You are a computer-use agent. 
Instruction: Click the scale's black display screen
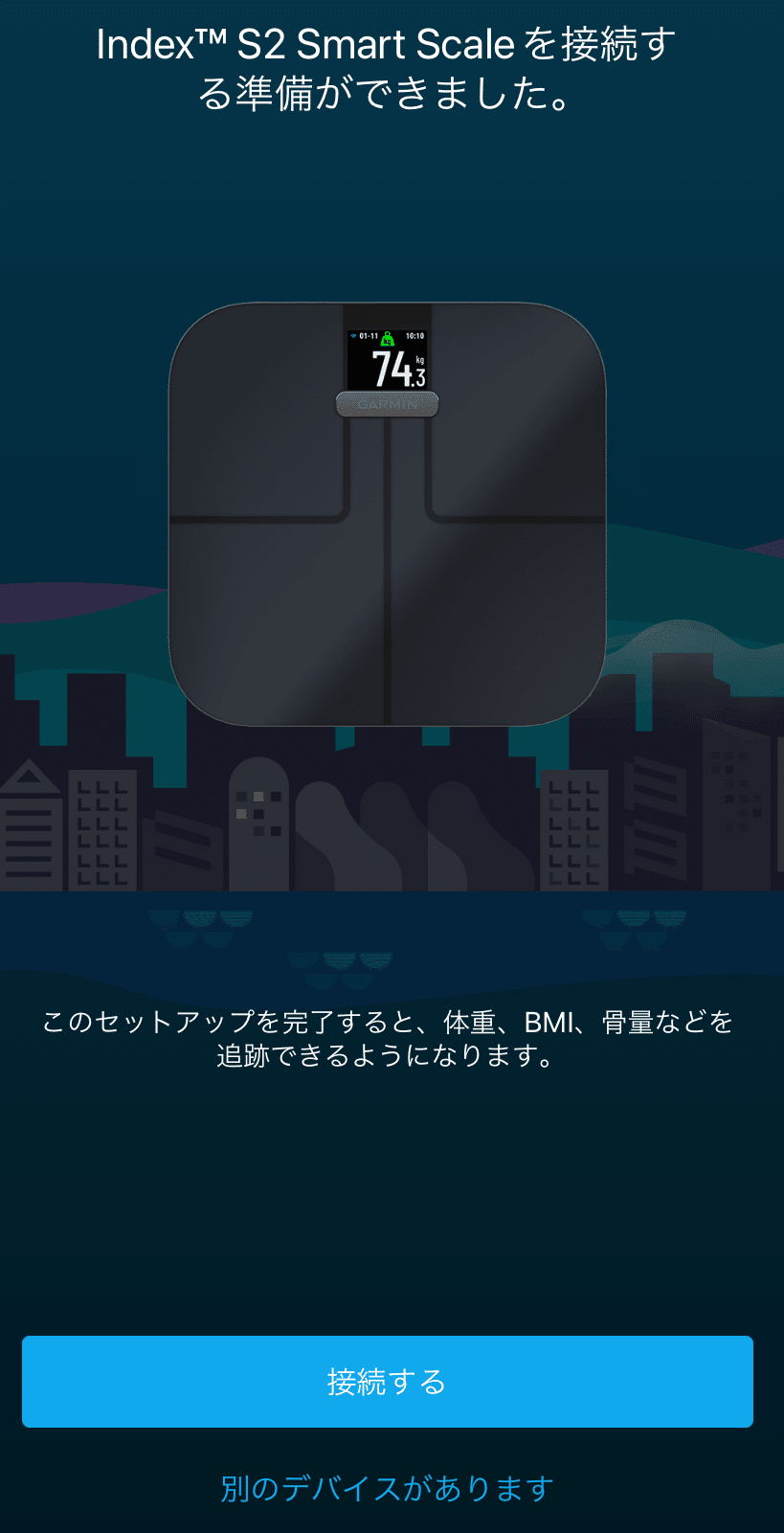coord(387,359)
